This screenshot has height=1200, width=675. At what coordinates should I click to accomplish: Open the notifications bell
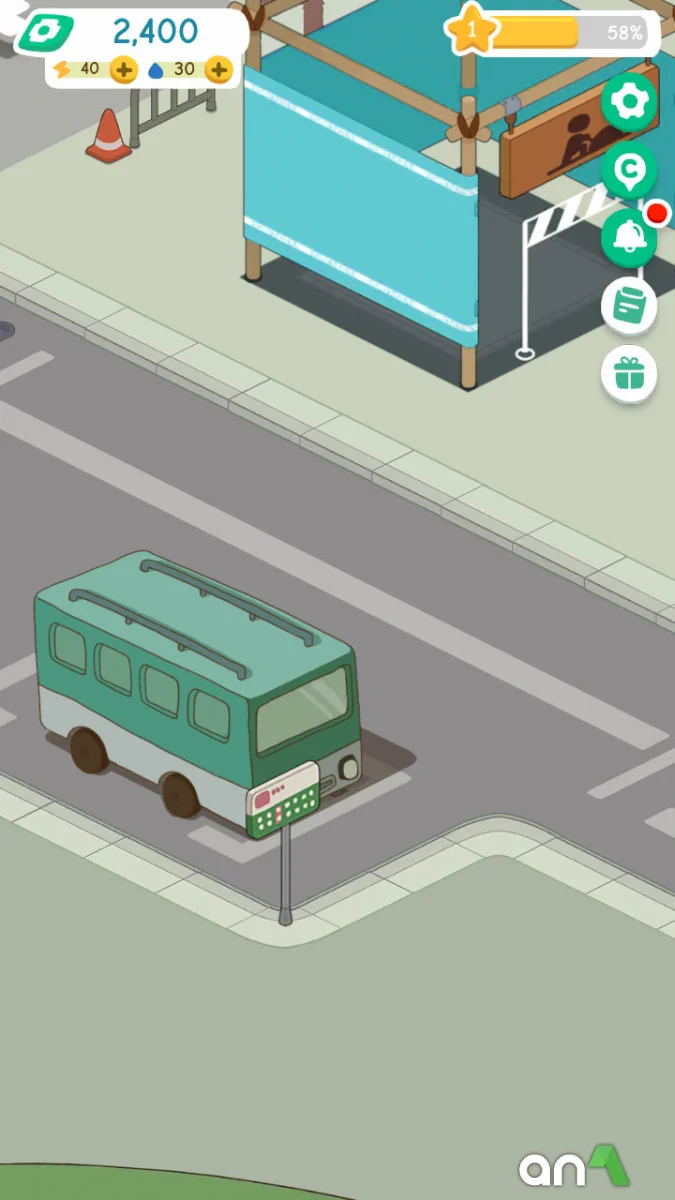coord(629,237)
